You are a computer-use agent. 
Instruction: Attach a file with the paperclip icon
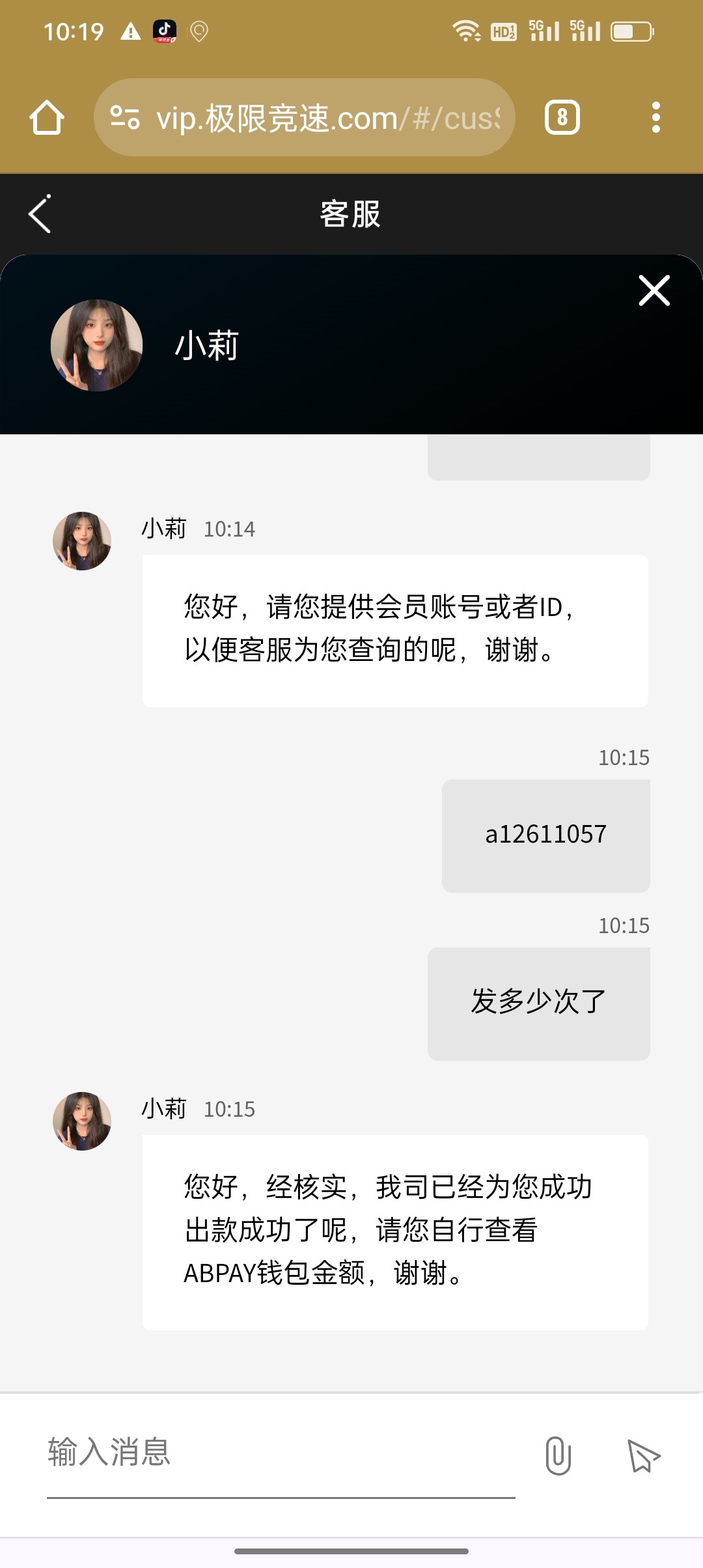558,1455
